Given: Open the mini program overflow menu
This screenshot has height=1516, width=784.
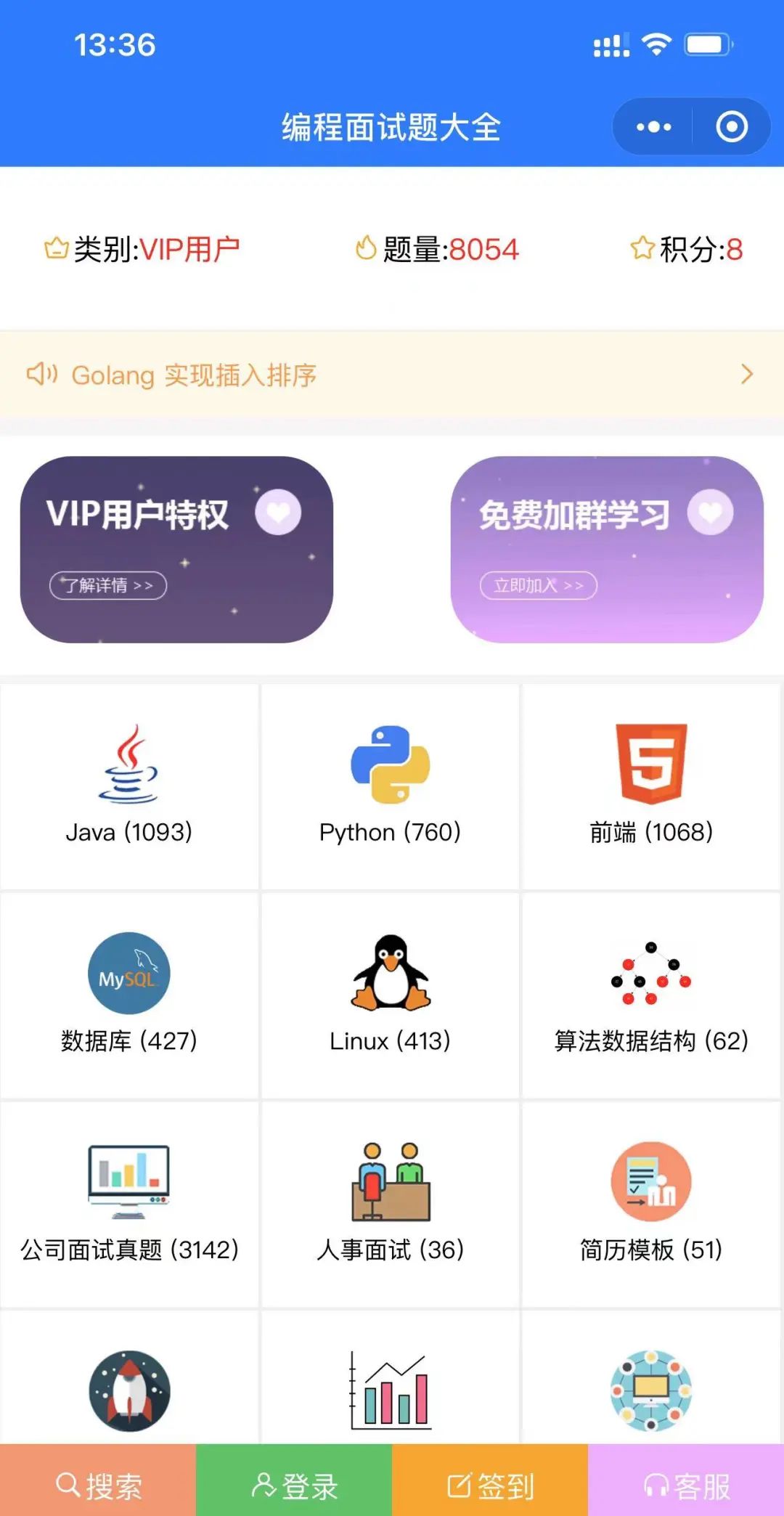Looking at the screenshot, I should (x=653, y=127).
